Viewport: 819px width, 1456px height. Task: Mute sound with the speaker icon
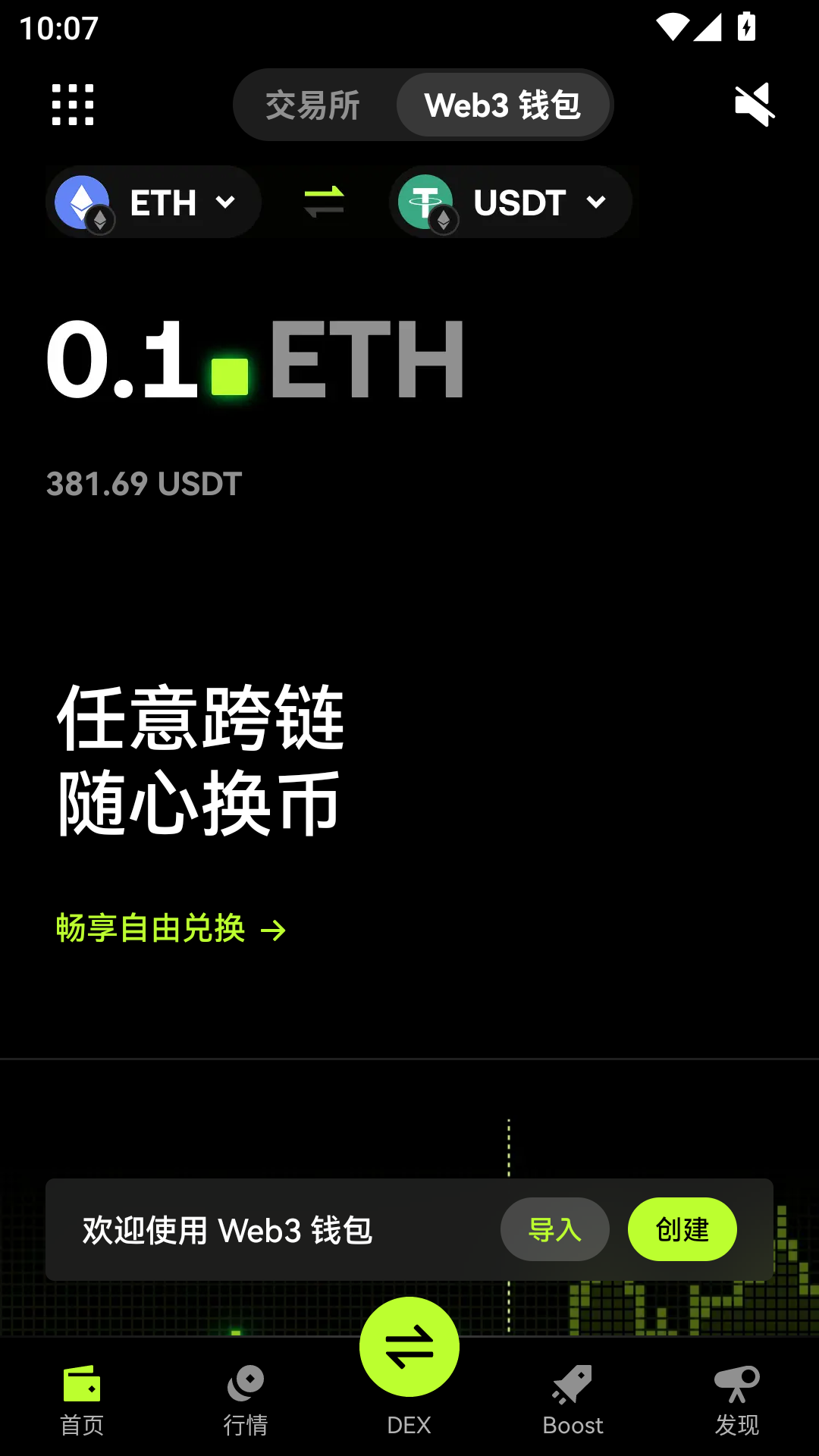755,105
